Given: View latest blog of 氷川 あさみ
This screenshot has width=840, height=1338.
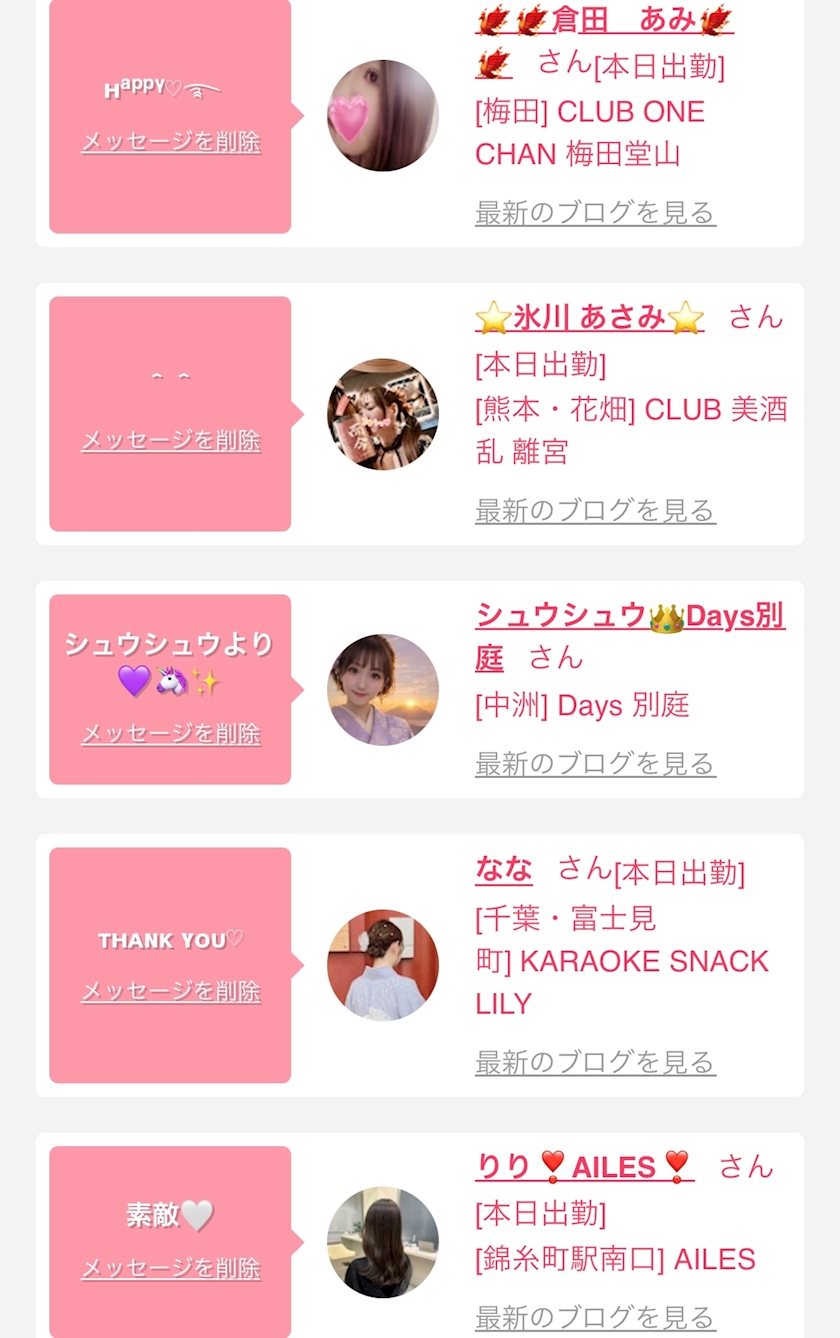Looking at the screenshot, I should [595, 510].
